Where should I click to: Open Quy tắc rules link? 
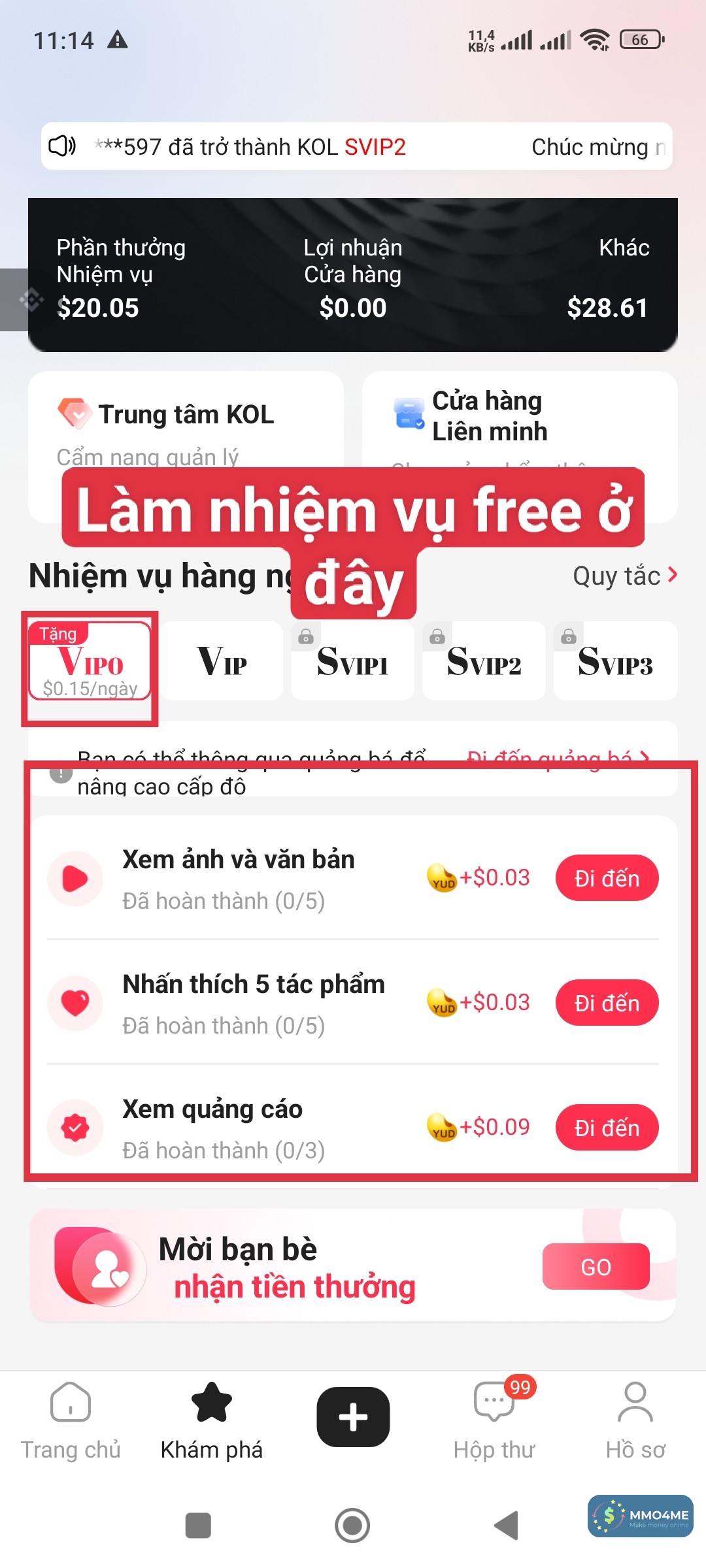click(x=624, y=576)
